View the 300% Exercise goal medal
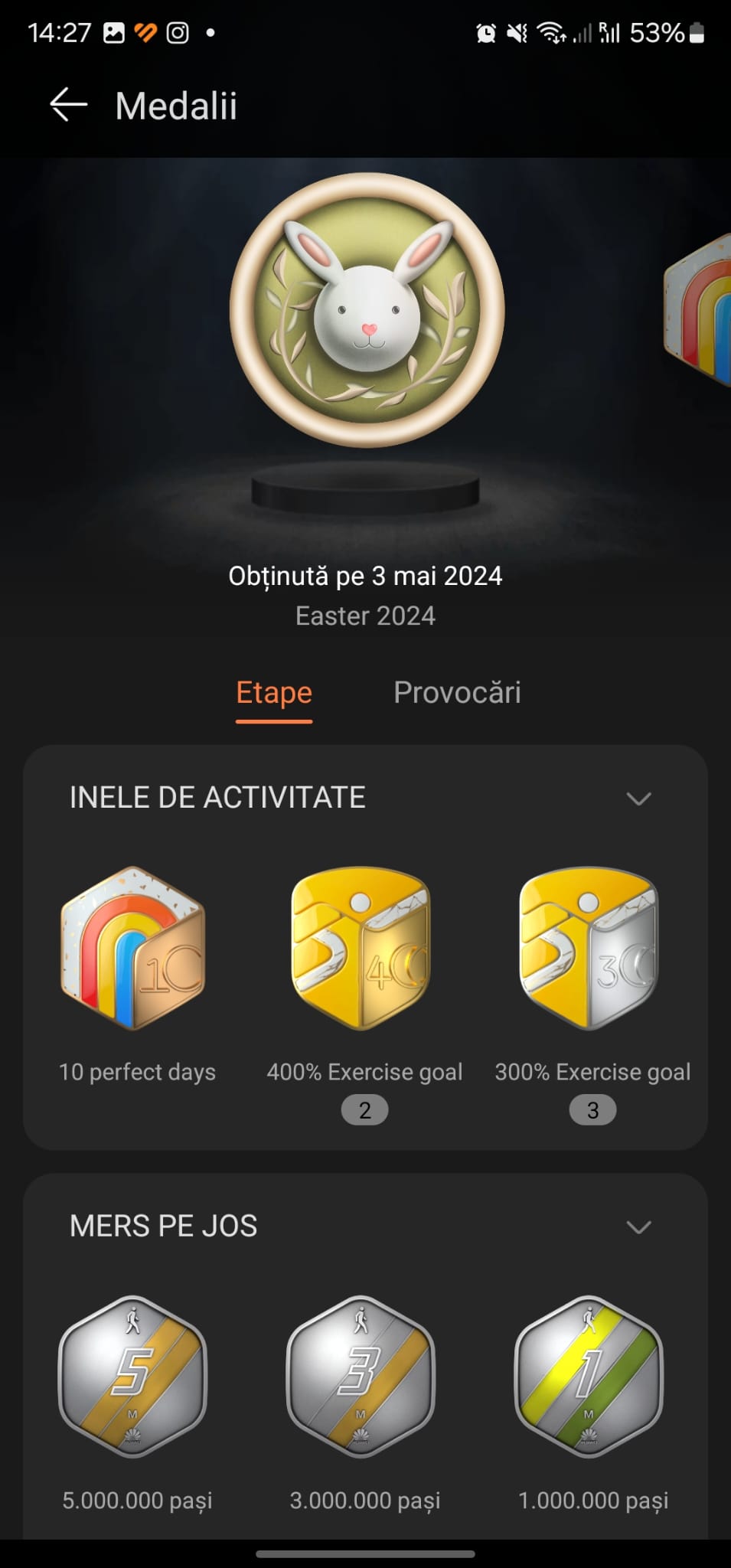731x1568 pixels. pos(590,949)
